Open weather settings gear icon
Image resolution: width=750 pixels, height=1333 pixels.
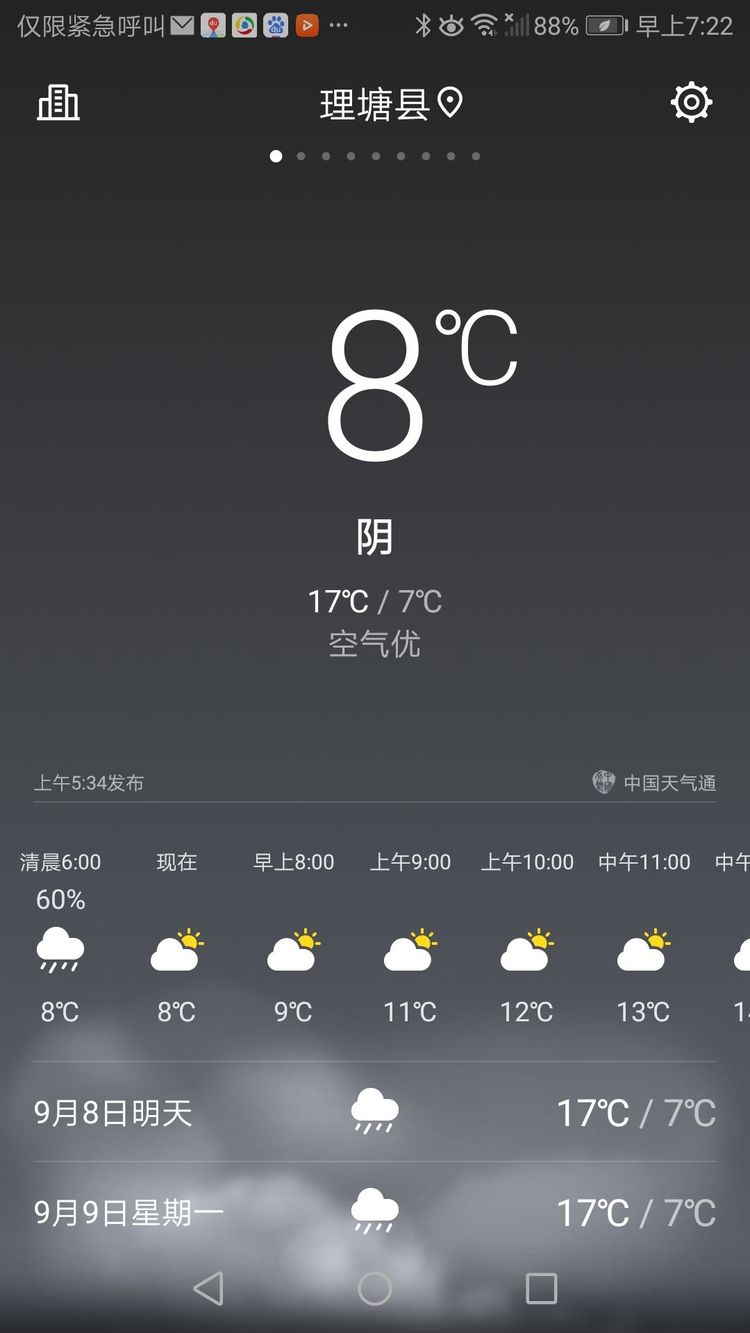tap(691, 102)
